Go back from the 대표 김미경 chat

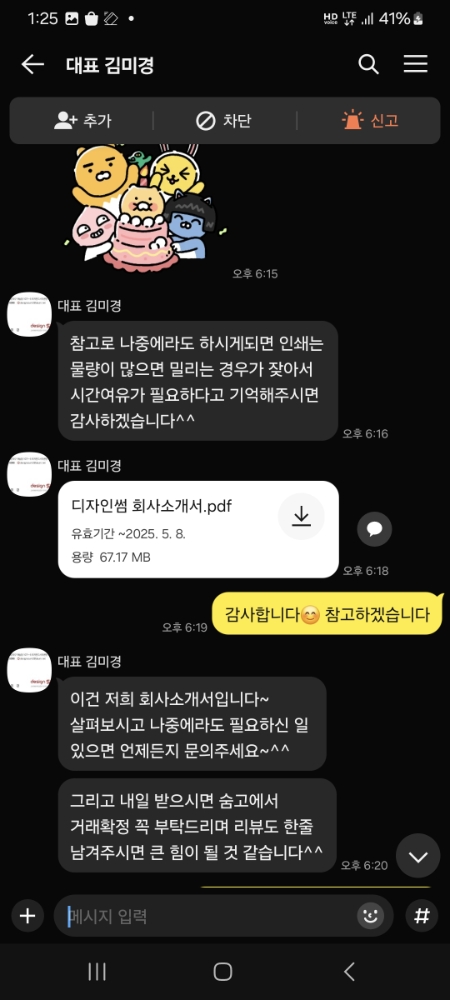point(32,64)
